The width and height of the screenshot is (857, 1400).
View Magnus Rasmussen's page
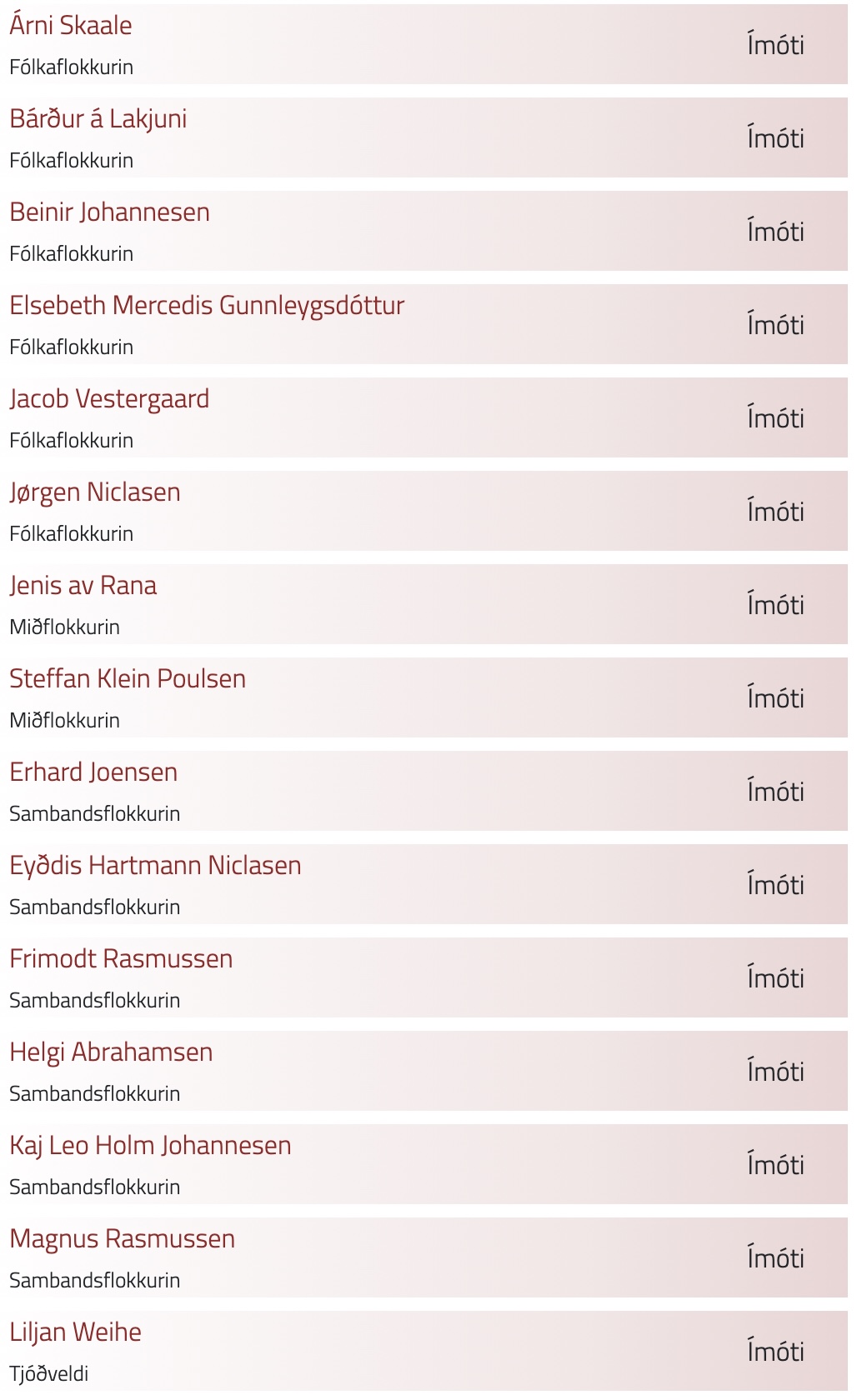coord(122,1239)
